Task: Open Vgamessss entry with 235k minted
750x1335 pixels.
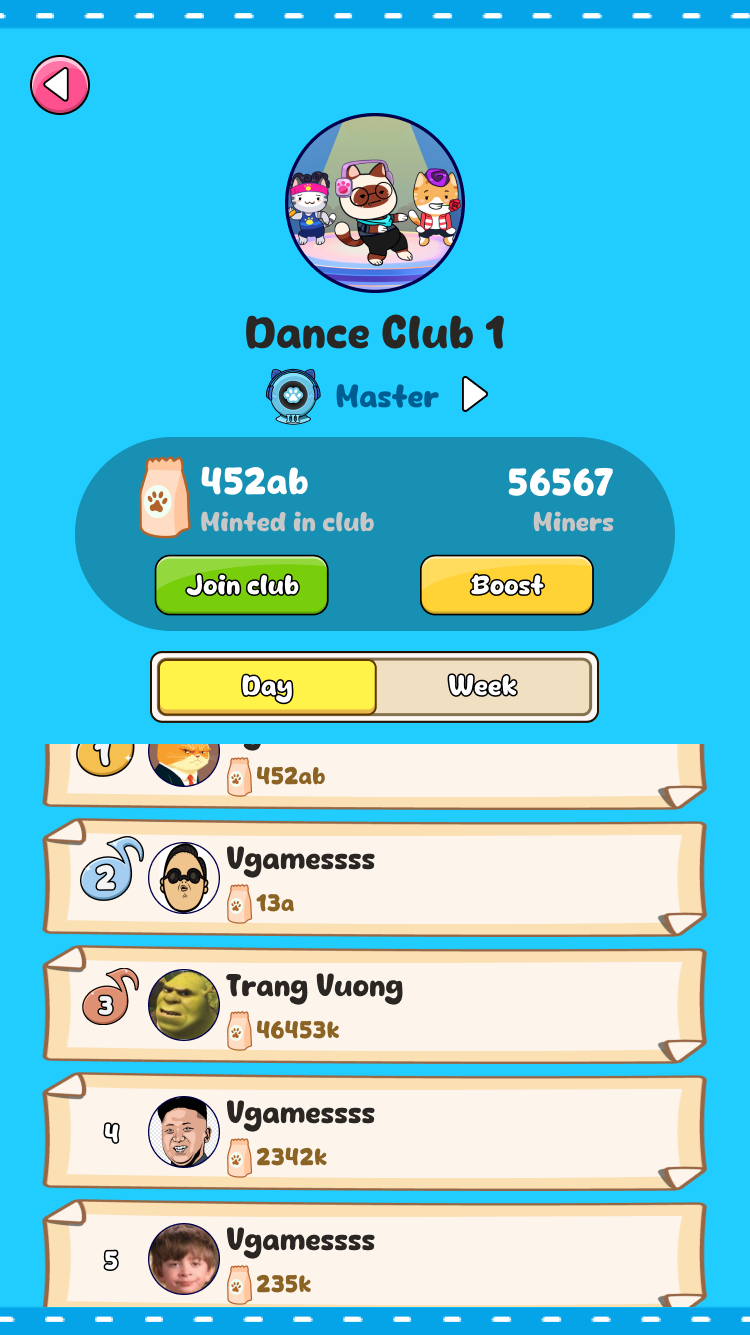Action: click(375, 1258)
